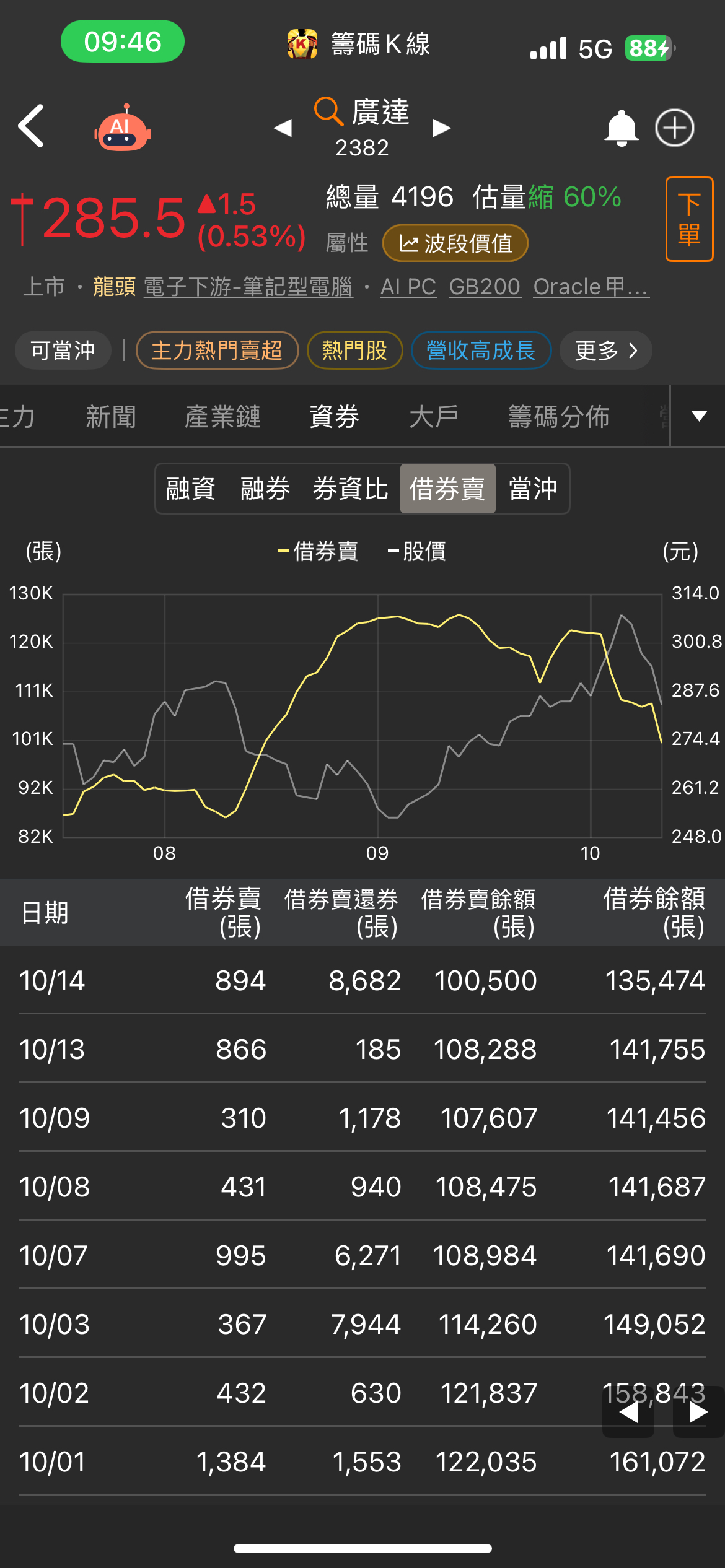Screen dimensions: 725x1568
Task: Open 電子下游-筆記型電腦 industry link
Action: pos(248,287)
